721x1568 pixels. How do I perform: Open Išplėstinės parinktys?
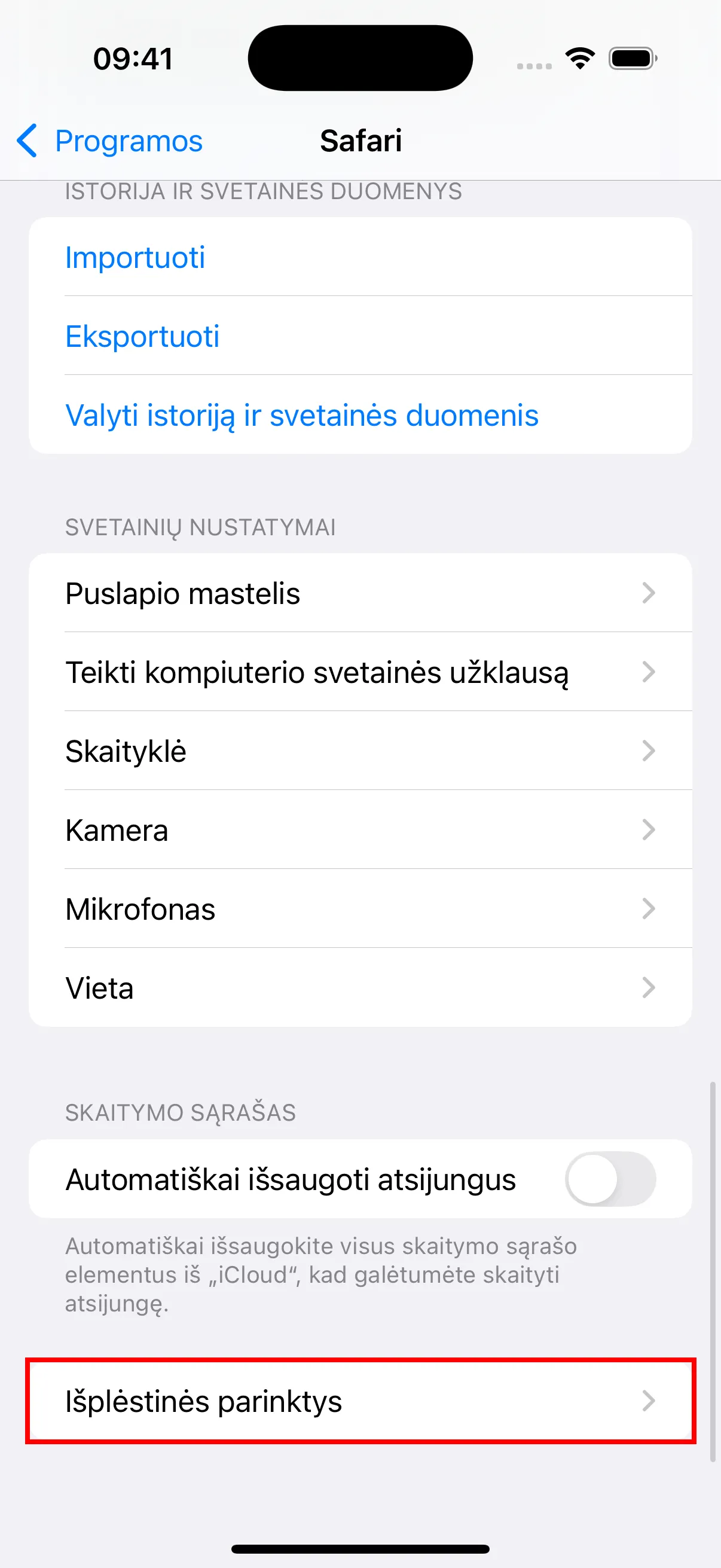tap(359, 1401)
